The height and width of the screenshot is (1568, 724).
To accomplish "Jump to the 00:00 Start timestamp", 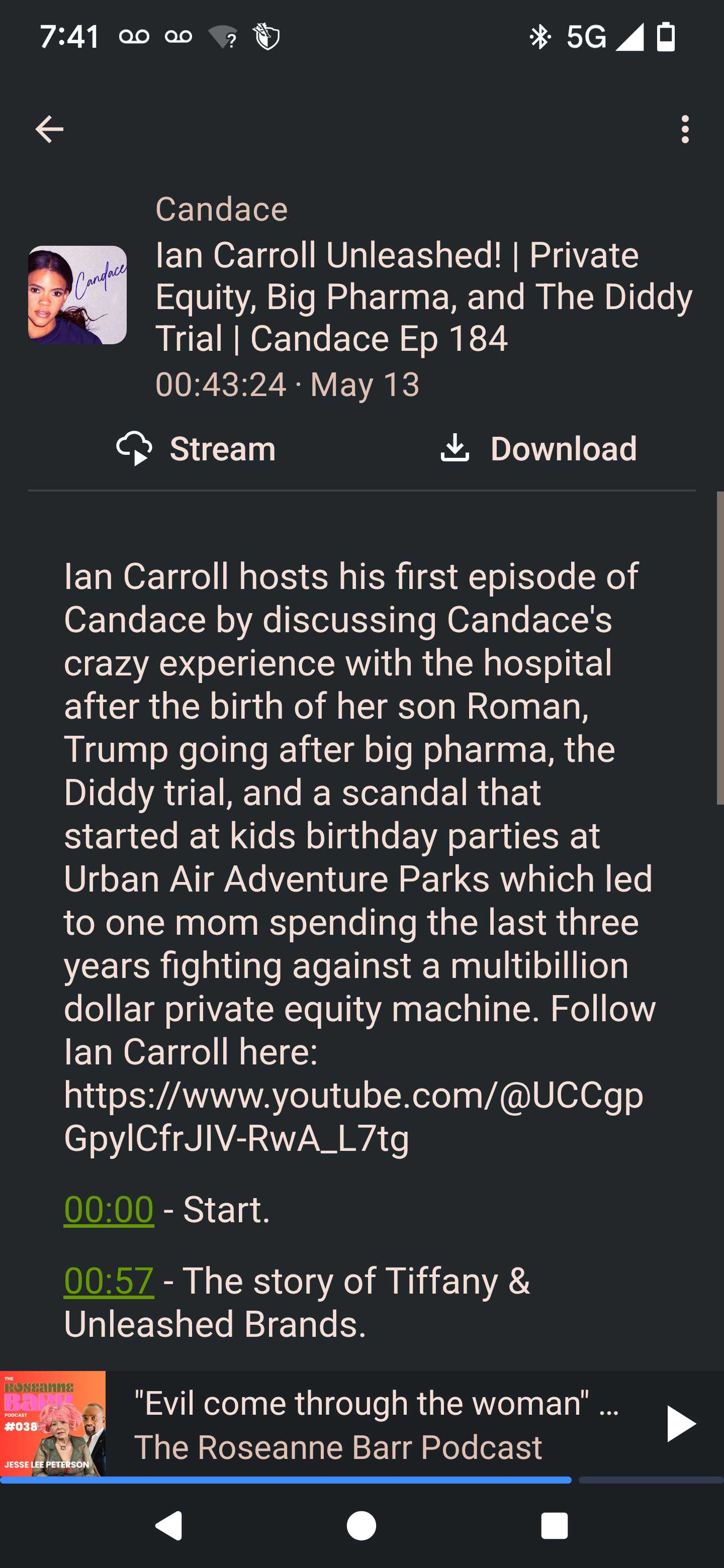I will (x=109, y=1209).
